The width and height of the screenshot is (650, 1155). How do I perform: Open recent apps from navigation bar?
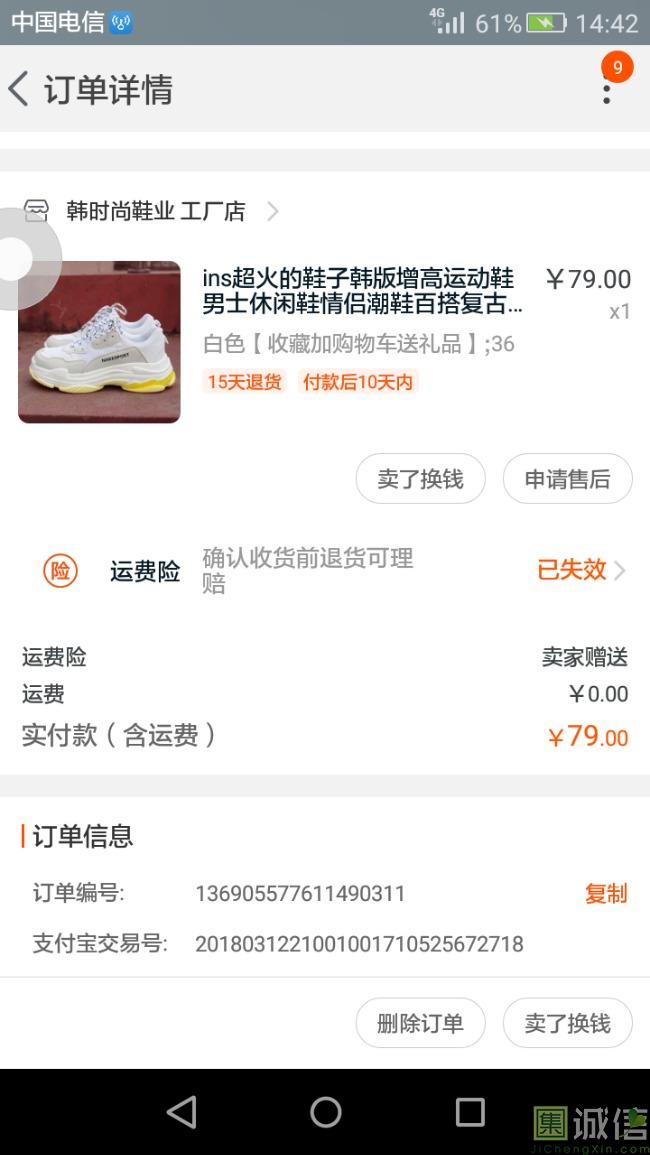[x=469, y=1112]
